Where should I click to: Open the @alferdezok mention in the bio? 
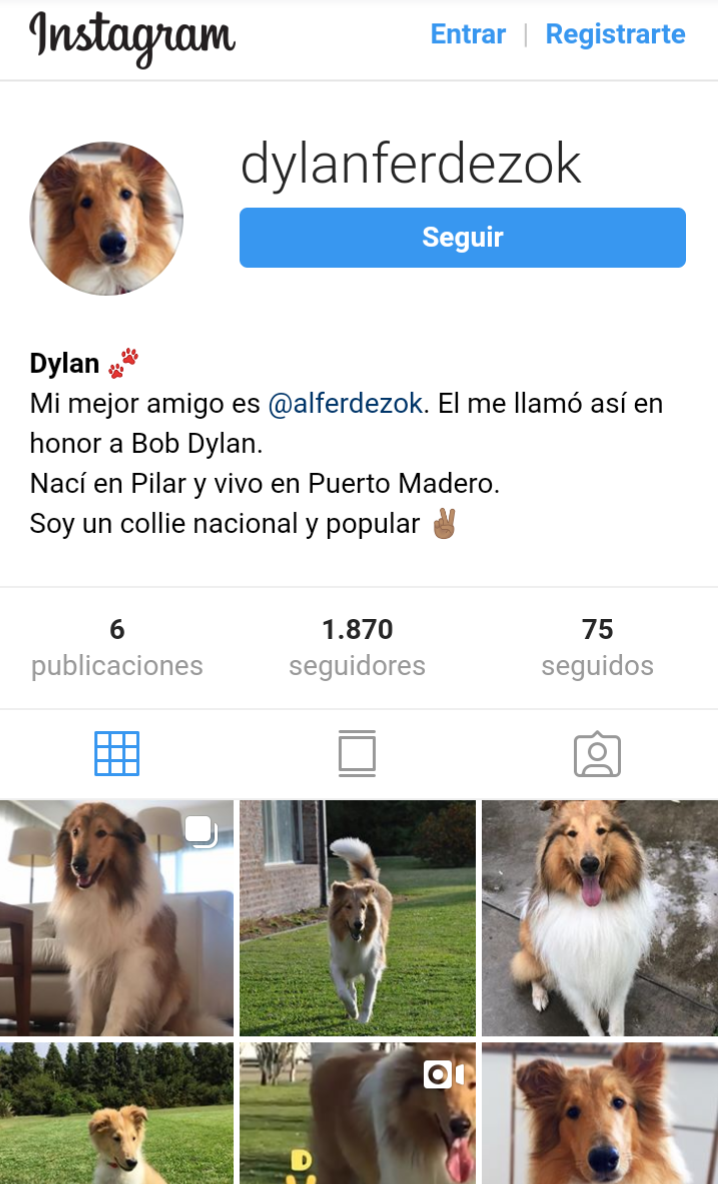347,404
